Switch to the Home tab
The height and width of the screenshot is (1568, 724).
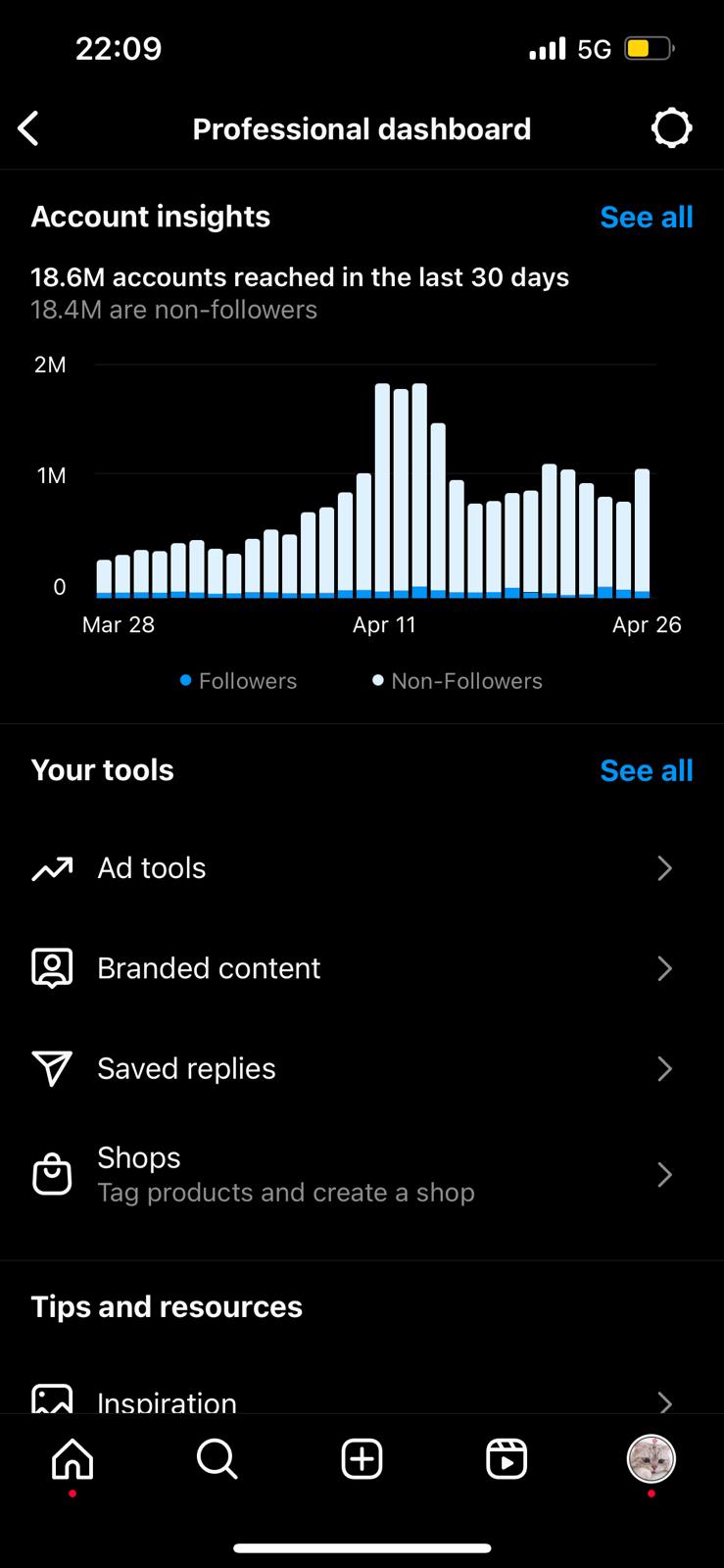(x=72, y=1459)
